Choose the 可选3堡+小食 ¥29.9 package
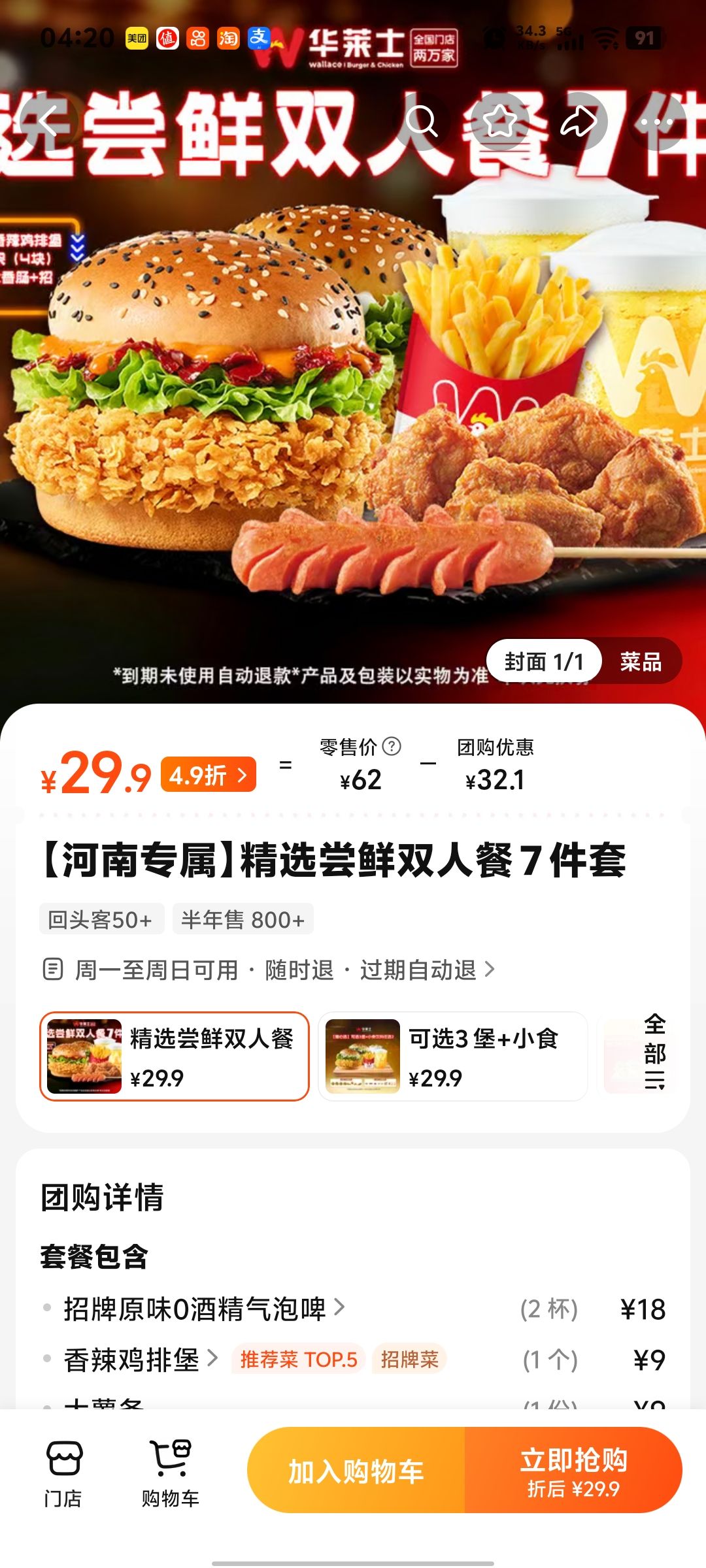The image size is (706, 1568). pos(452,1056)
